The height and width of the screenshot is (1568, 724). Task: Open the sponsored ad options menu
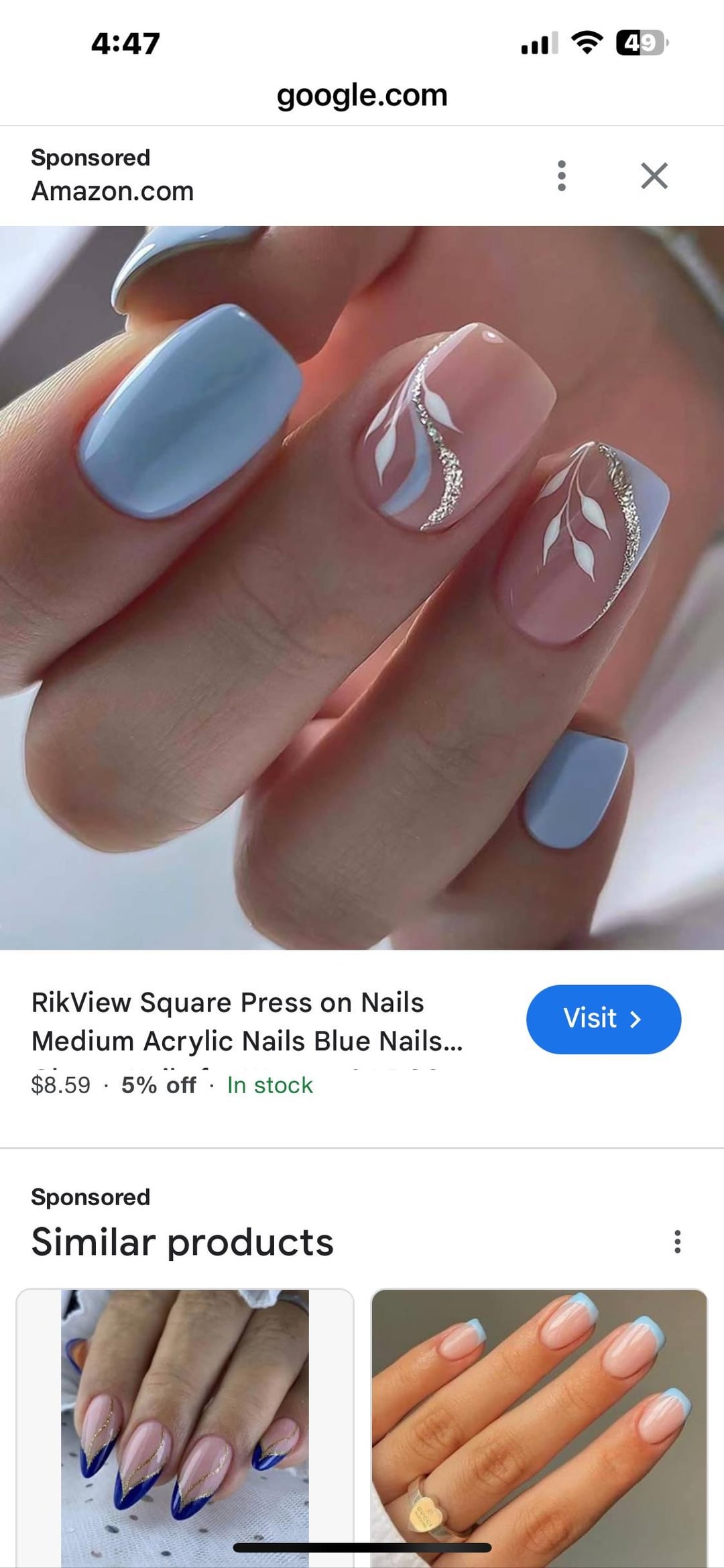coord(562,176)
